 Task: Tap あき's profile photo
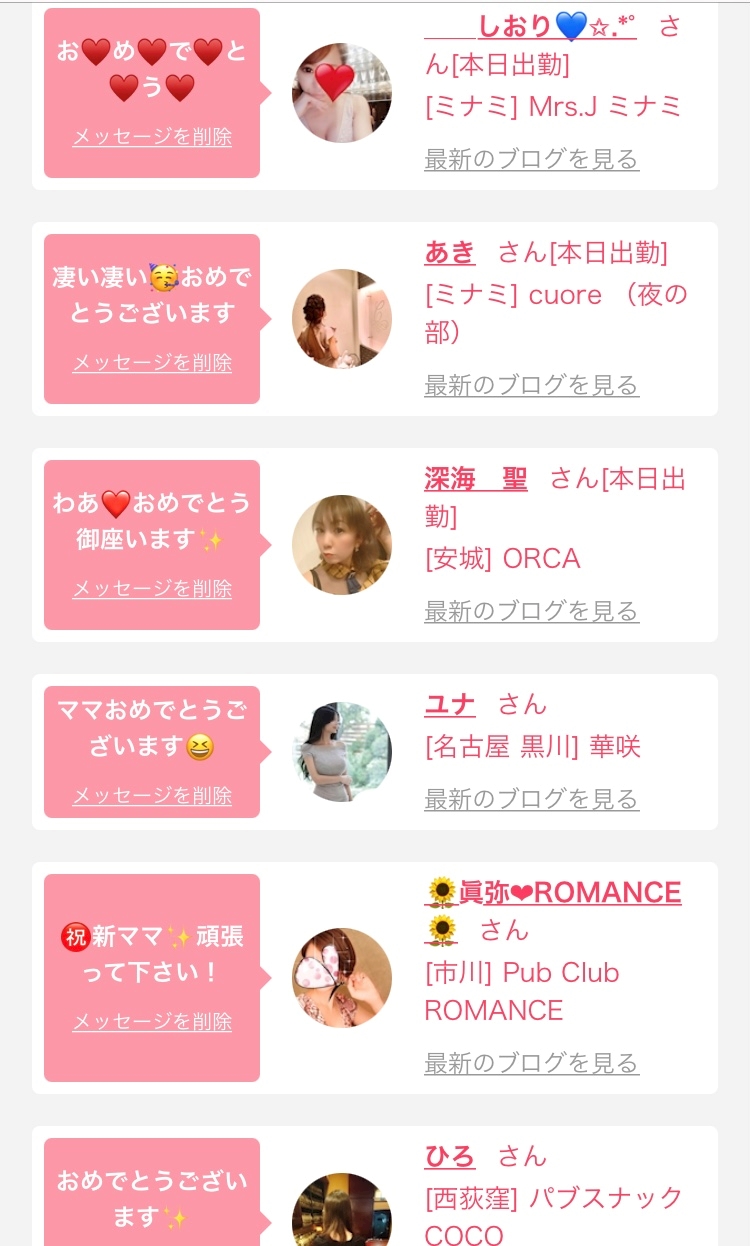click(x=342, y=319)
